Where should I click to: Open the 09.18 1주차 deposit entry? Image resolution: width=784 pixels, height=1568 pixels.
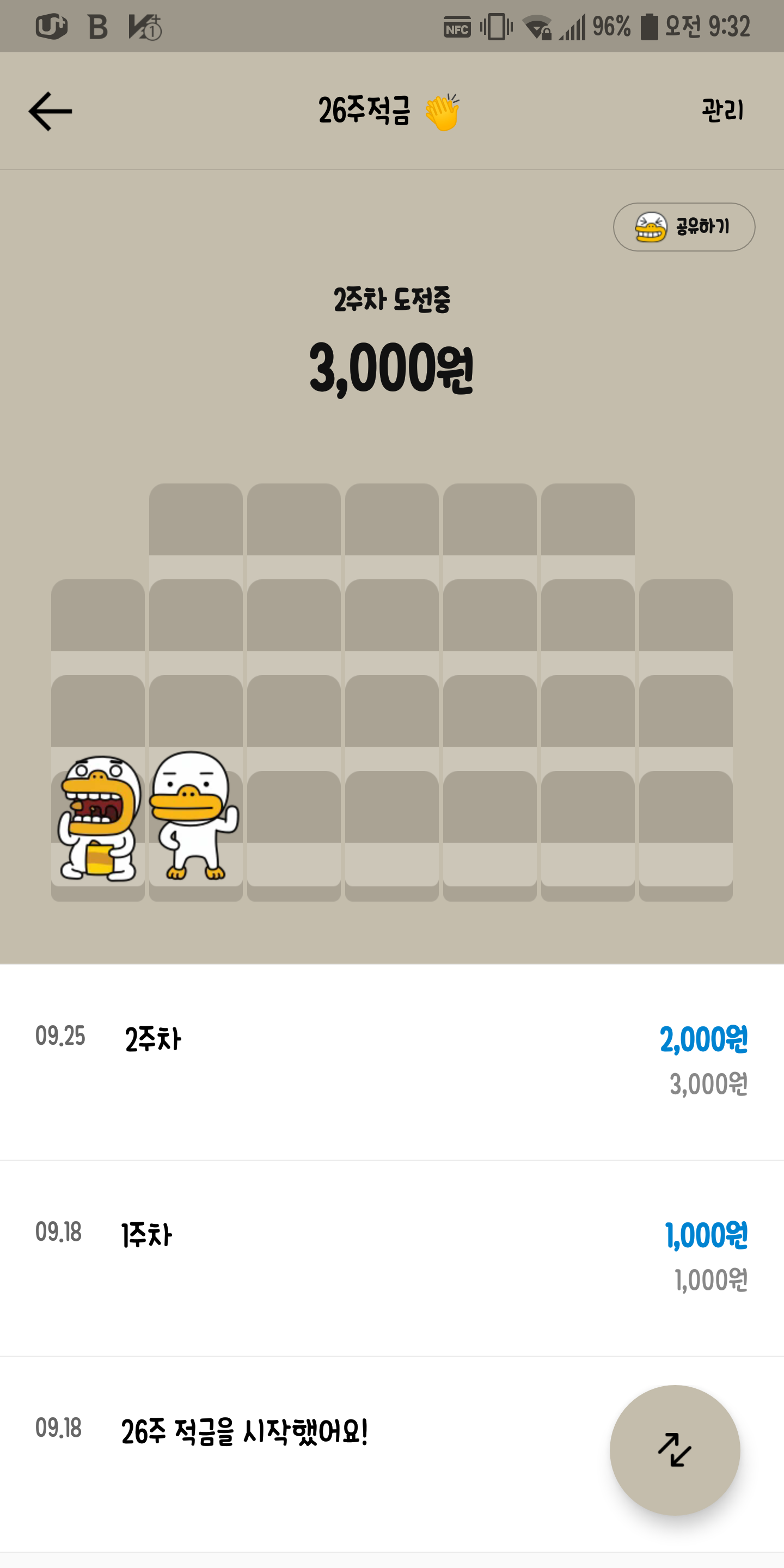coord(391,1257)
